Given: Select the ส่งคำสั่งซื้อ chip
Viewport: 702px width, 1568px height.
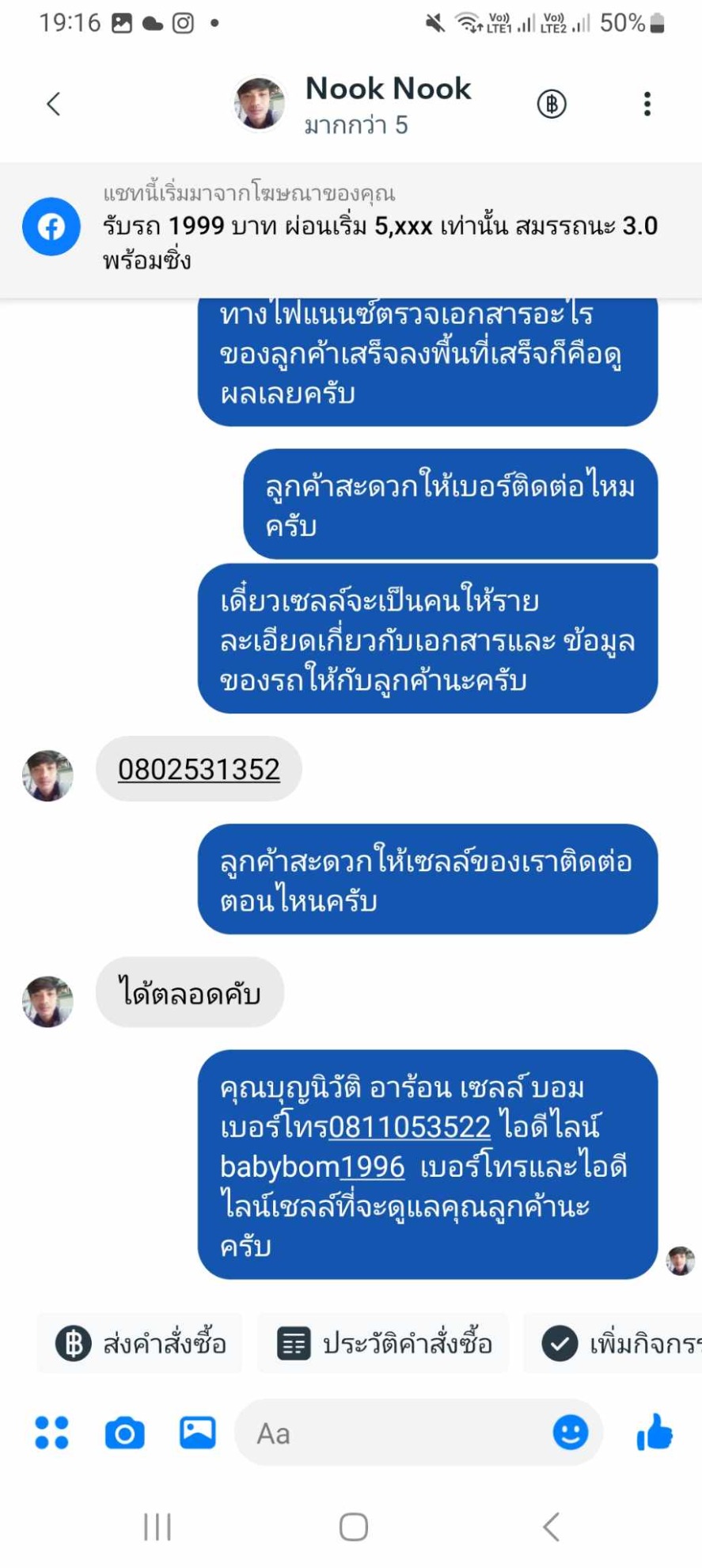Looking at the screenshot, I should click(x=140, y=1344).
